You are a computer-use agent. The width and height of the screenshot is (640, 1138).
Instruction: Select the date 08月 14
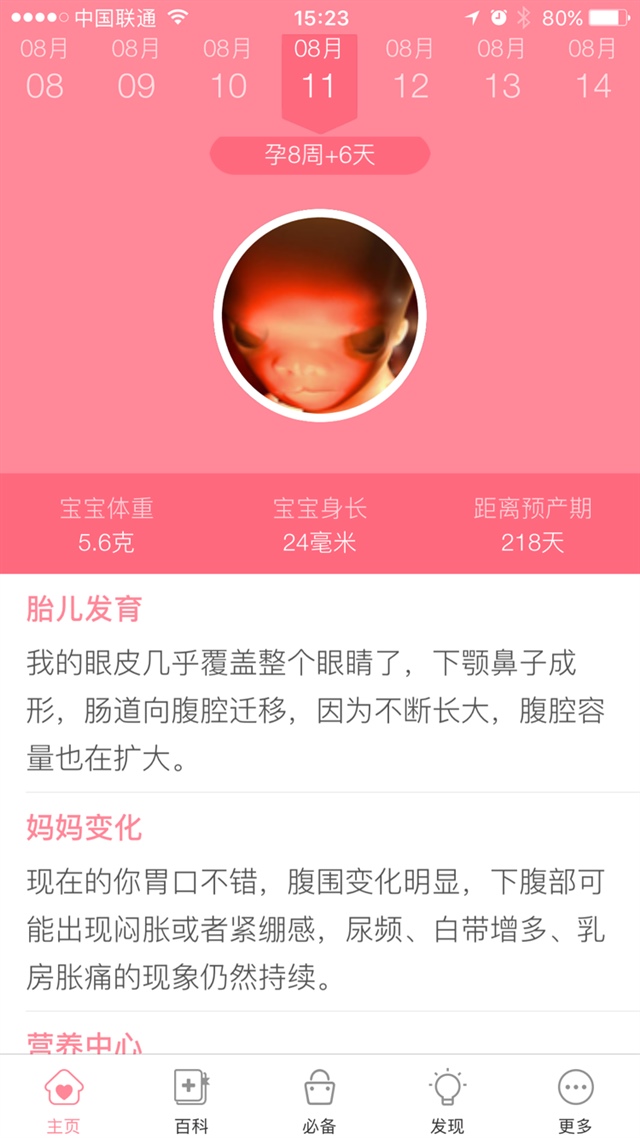593,70
